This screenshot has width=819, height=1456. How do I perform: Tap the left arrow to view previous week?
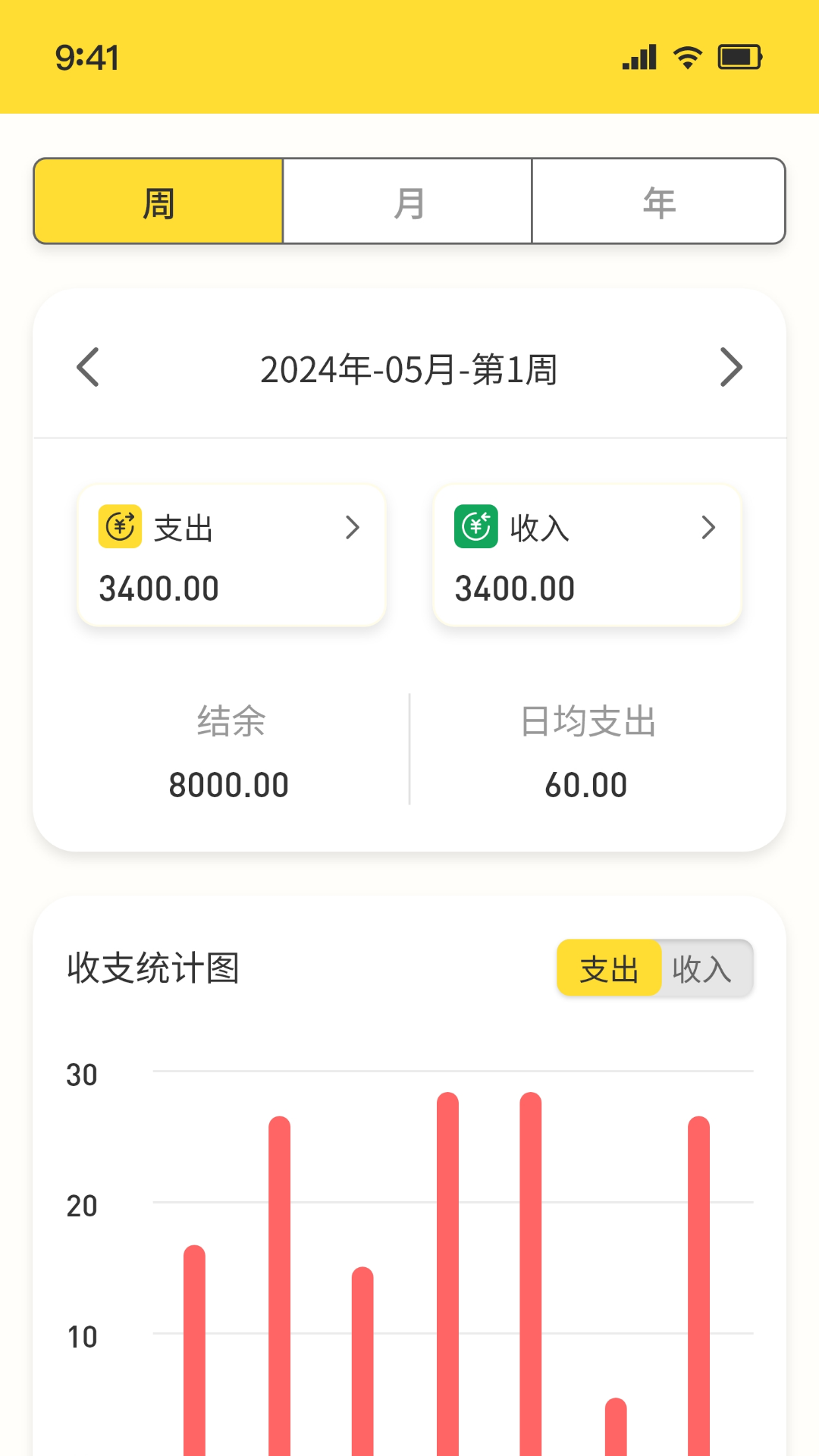point(87,368)
